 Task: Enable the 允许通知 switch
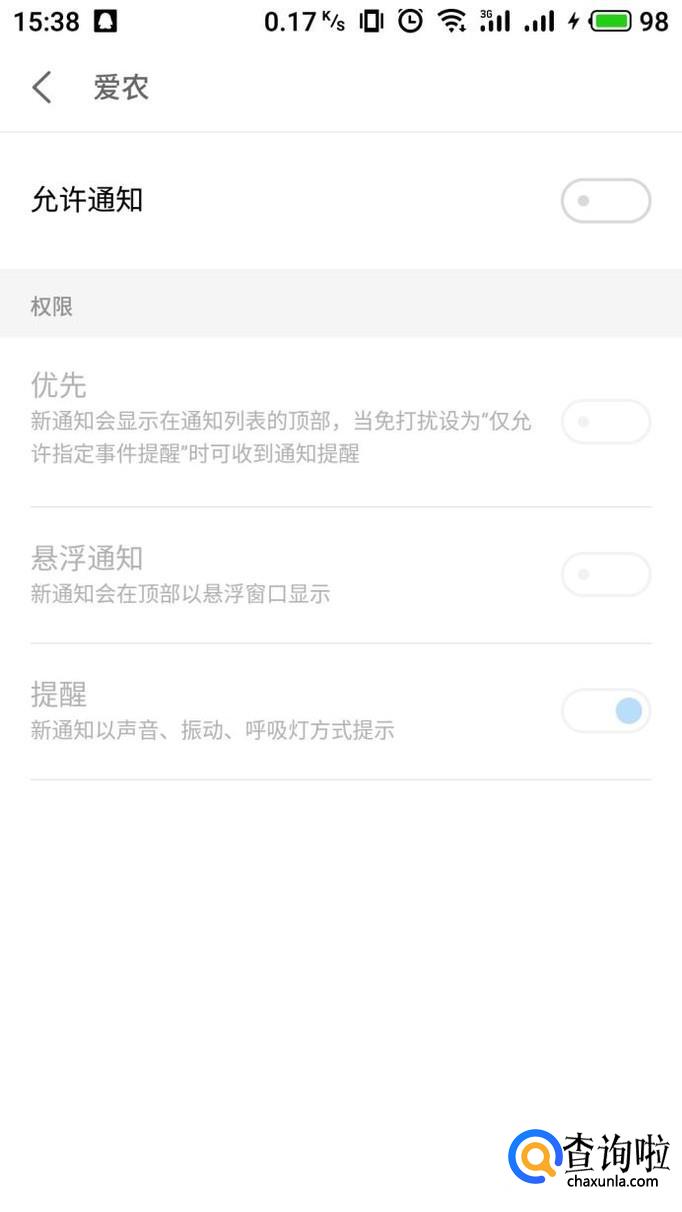606,201
